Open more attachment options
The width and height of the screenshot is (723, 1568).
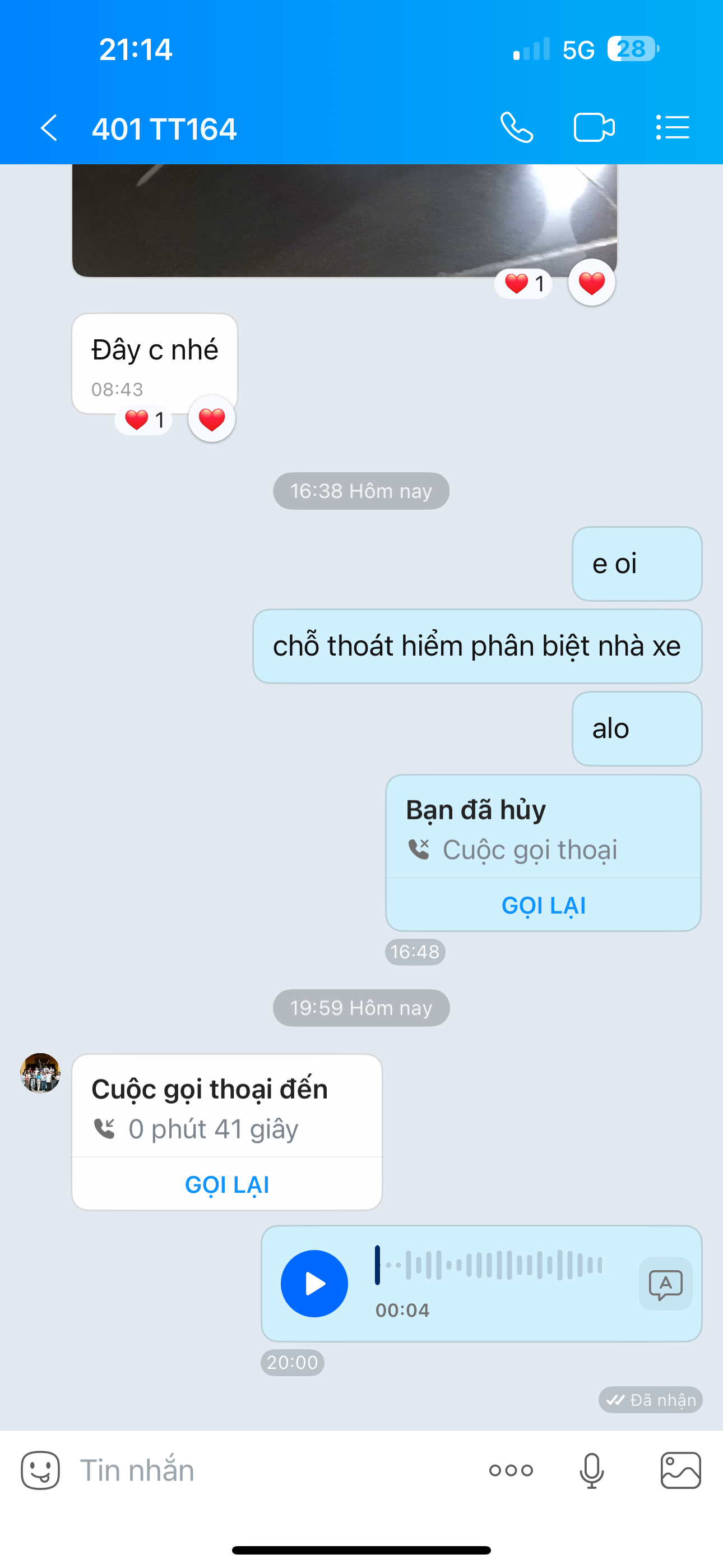point(511,1470)
